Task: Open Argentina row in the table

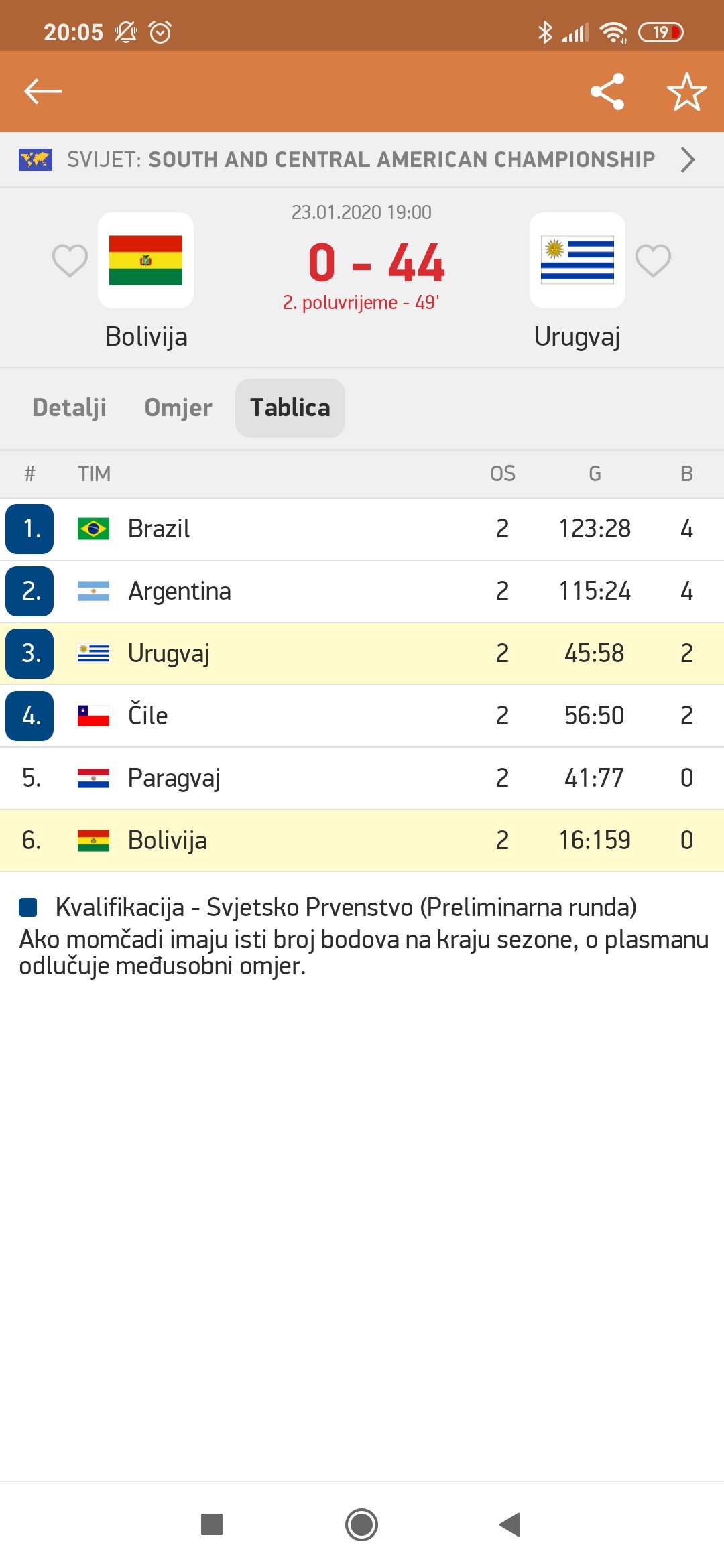Action: tap(362, 591)
